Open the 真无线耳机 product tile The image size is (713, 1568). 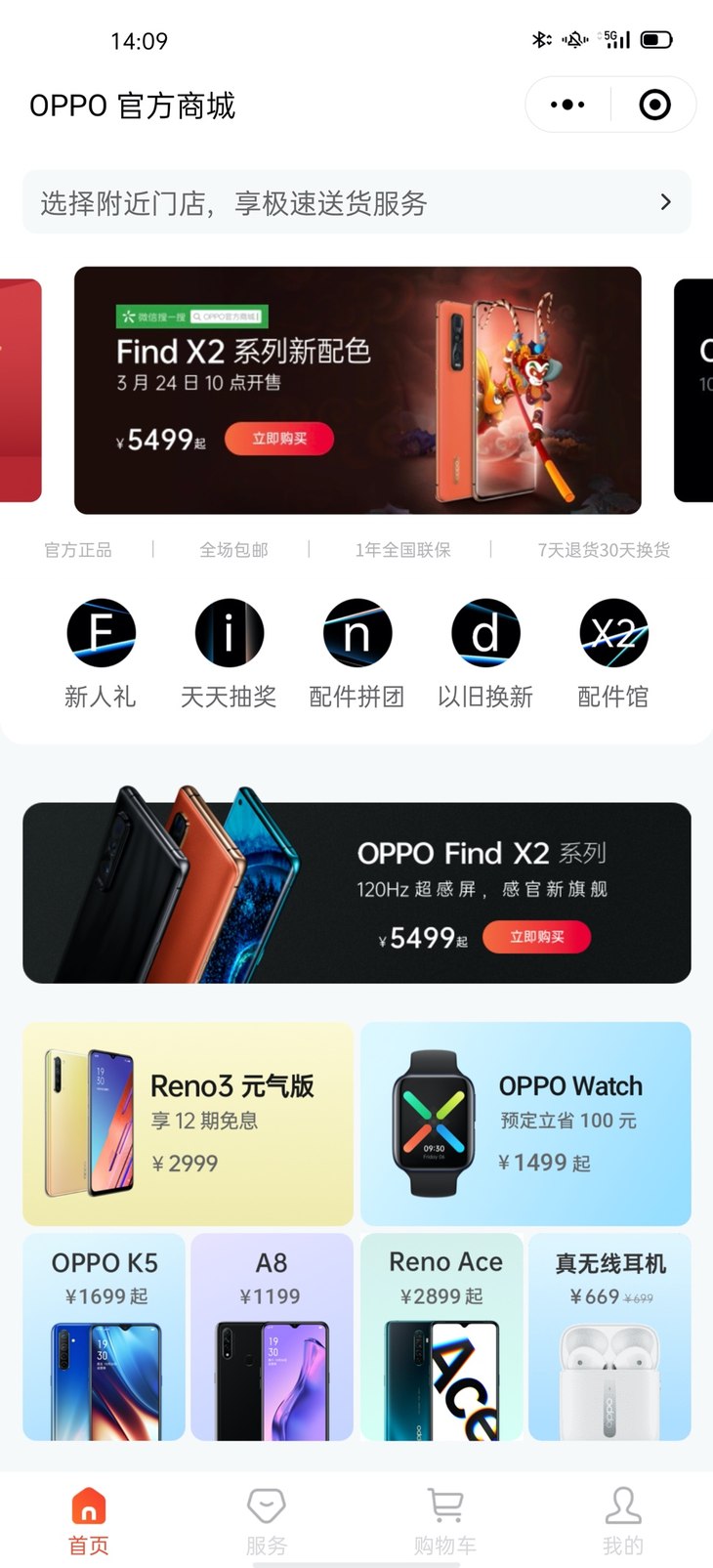coord(609,1336)
